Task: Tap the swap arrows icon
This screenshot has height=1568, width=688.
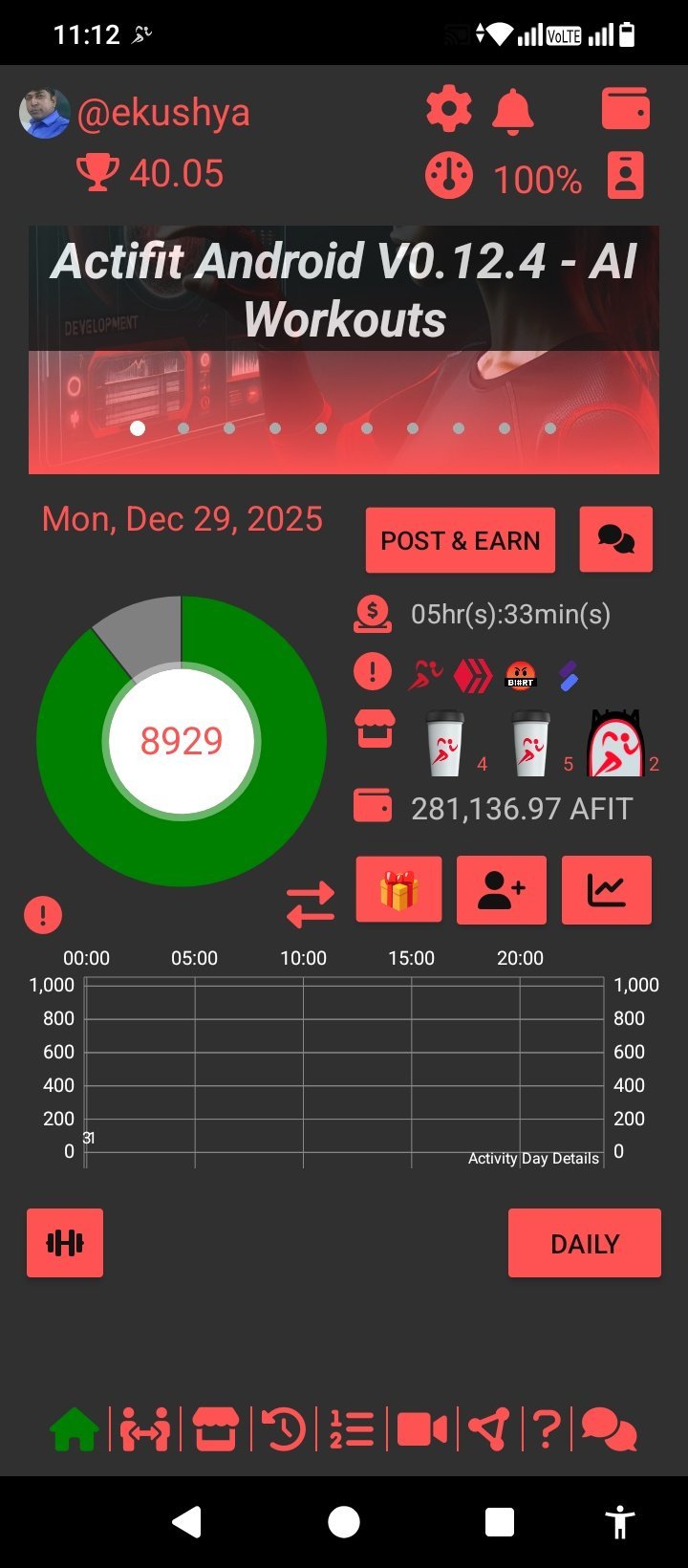Action: click(311, 904)
